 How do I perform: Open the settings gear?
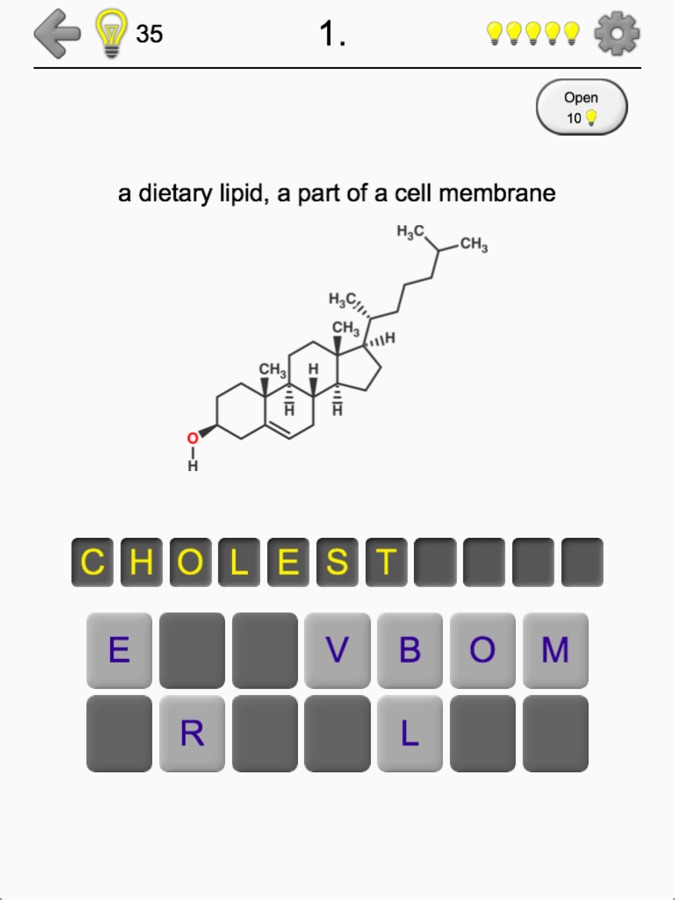(x=617, y=34)
